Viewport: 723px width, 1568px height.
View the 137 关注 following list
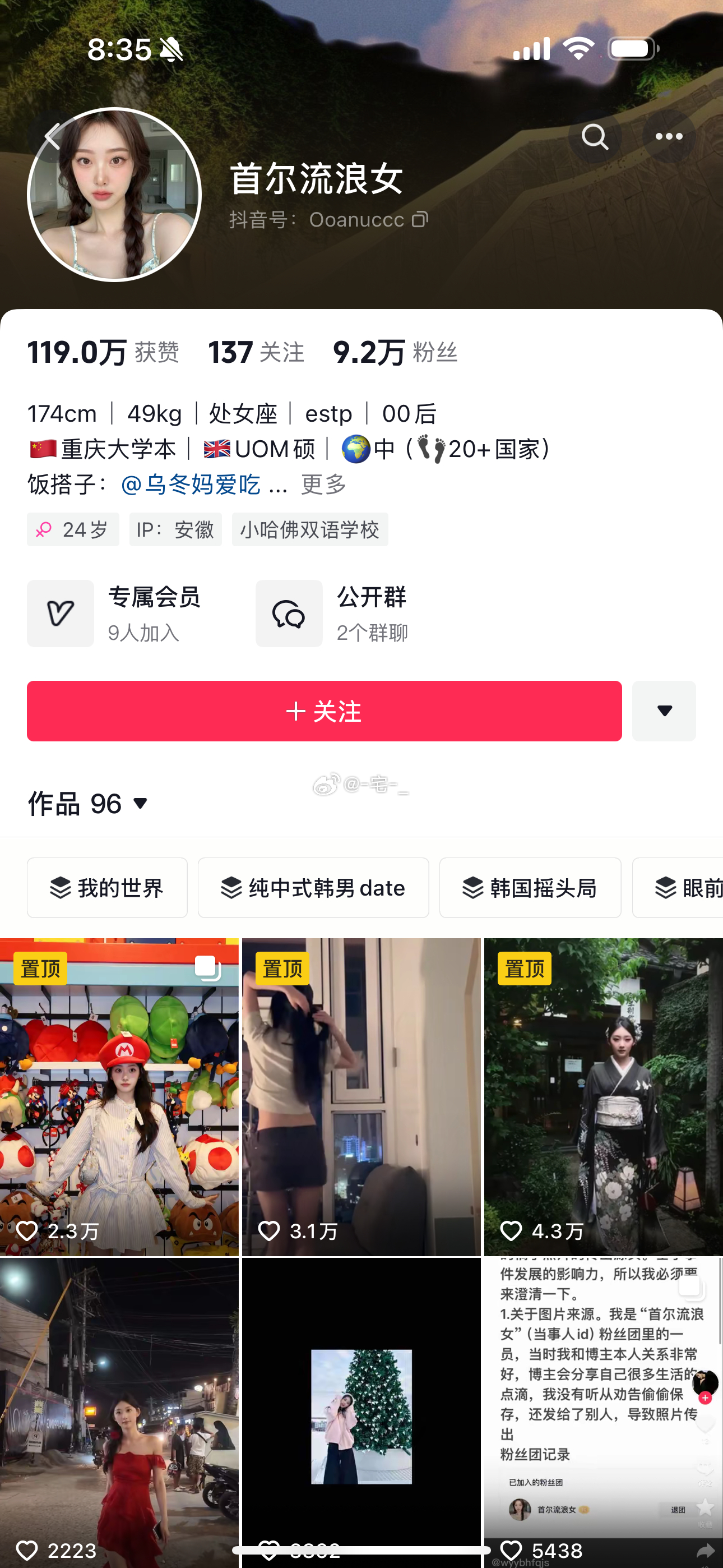[x=256, y=352]
